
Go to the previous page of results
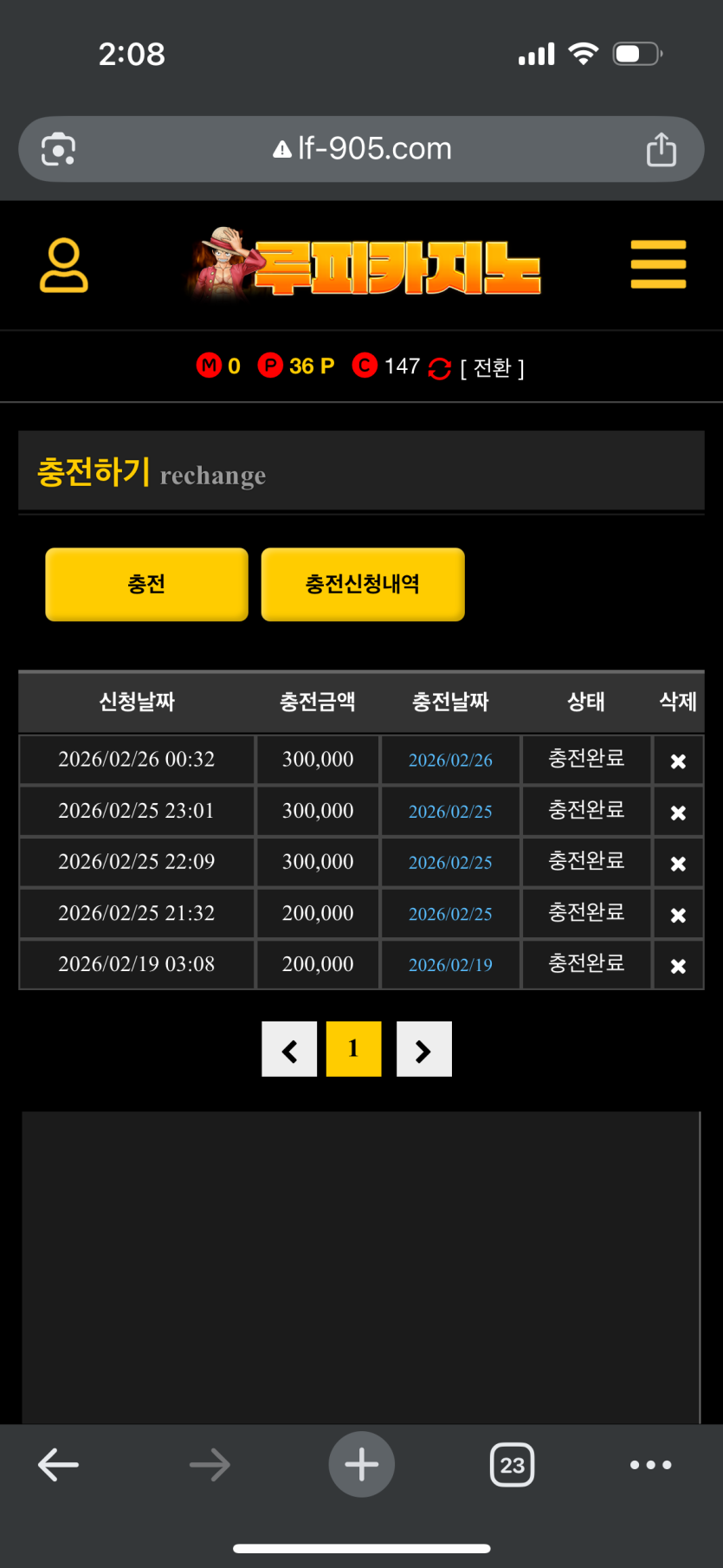[x=289, y=1049]
